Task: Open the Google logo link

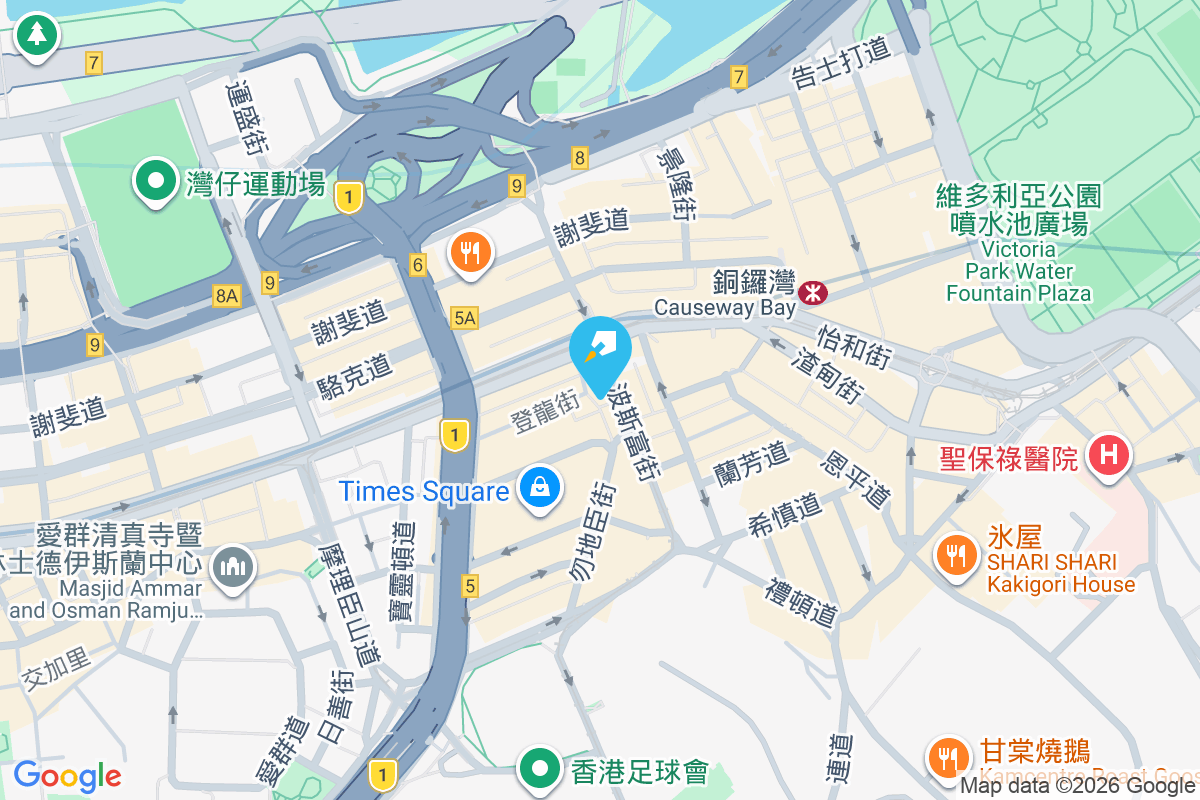Action: tap(67, 775)
